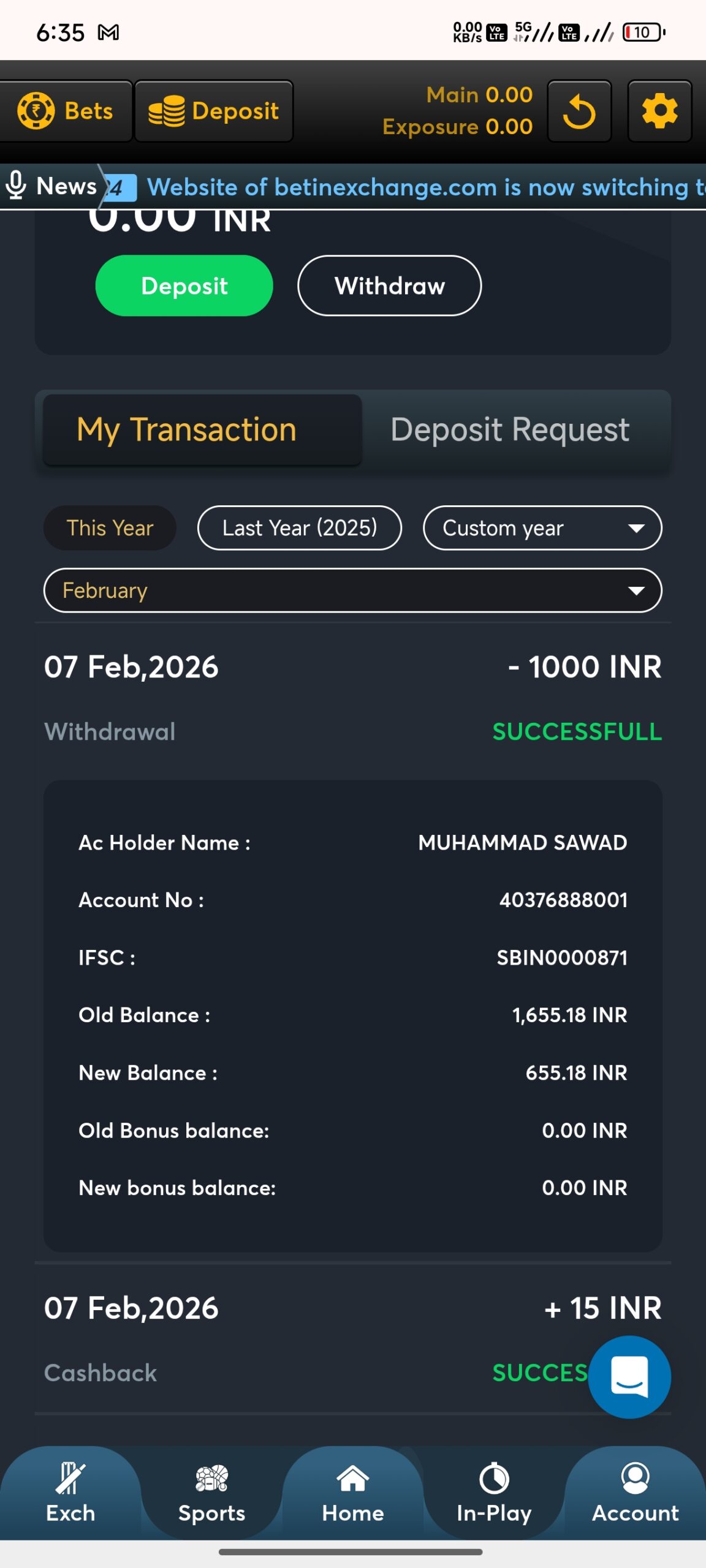Expand the Custom year dropdown
The width and height of the screenshot is (706, 1568).
click(x=542, y=528)
